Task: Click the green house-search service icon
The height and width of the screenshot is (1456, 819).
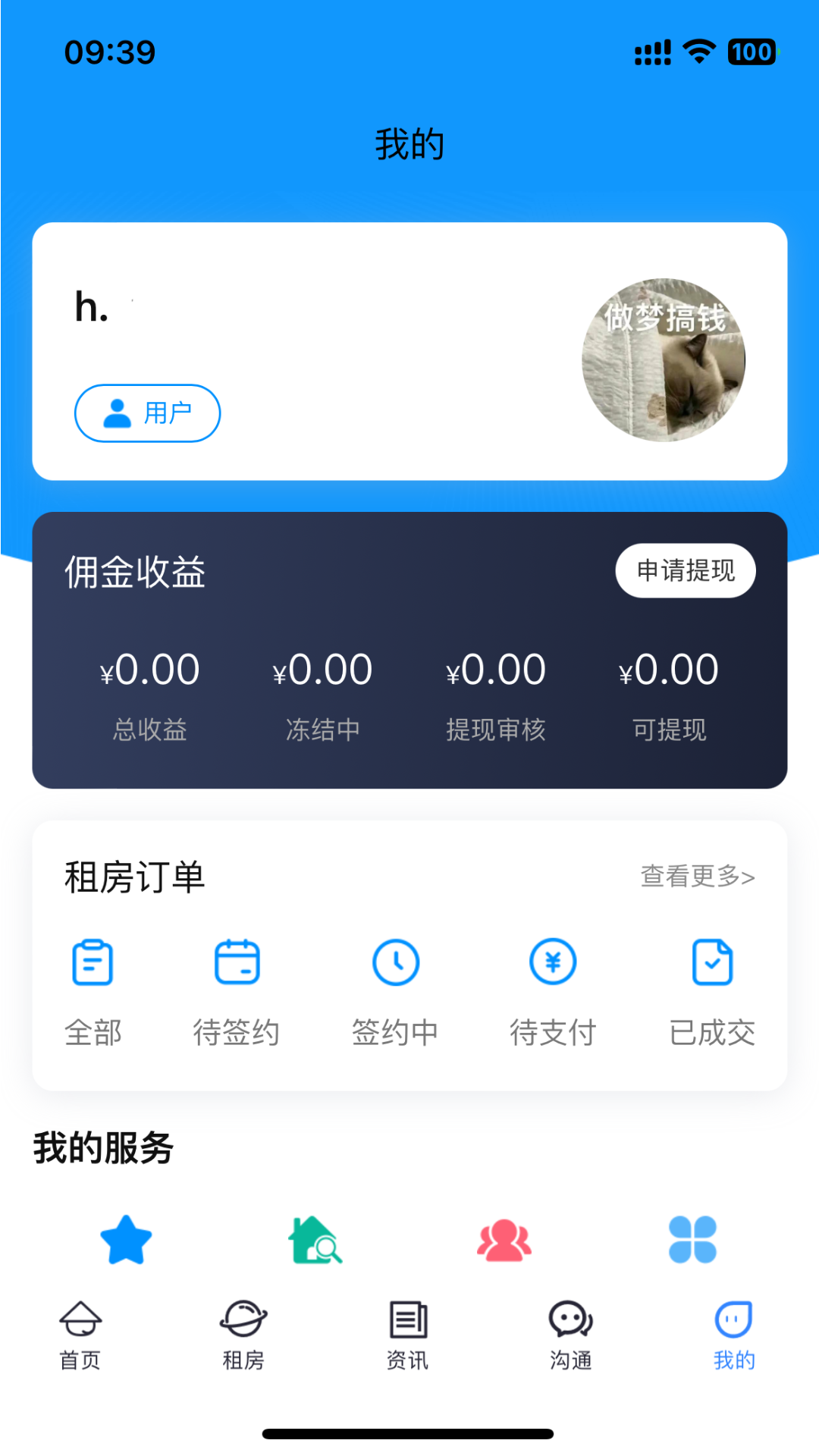Action: pos(315,1241)
